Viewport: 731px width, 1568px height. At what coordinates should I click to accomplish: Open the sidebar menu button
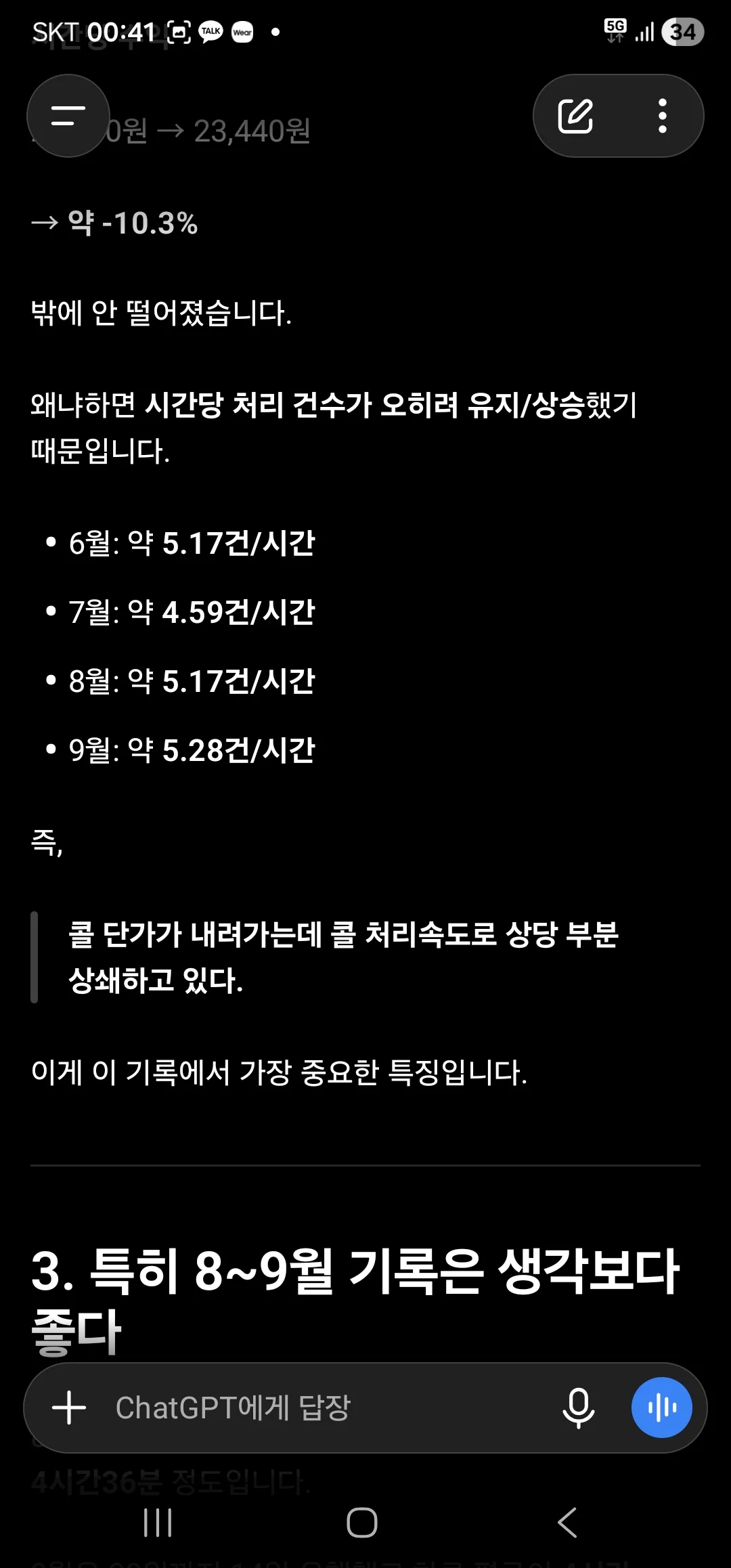(68, 116)
